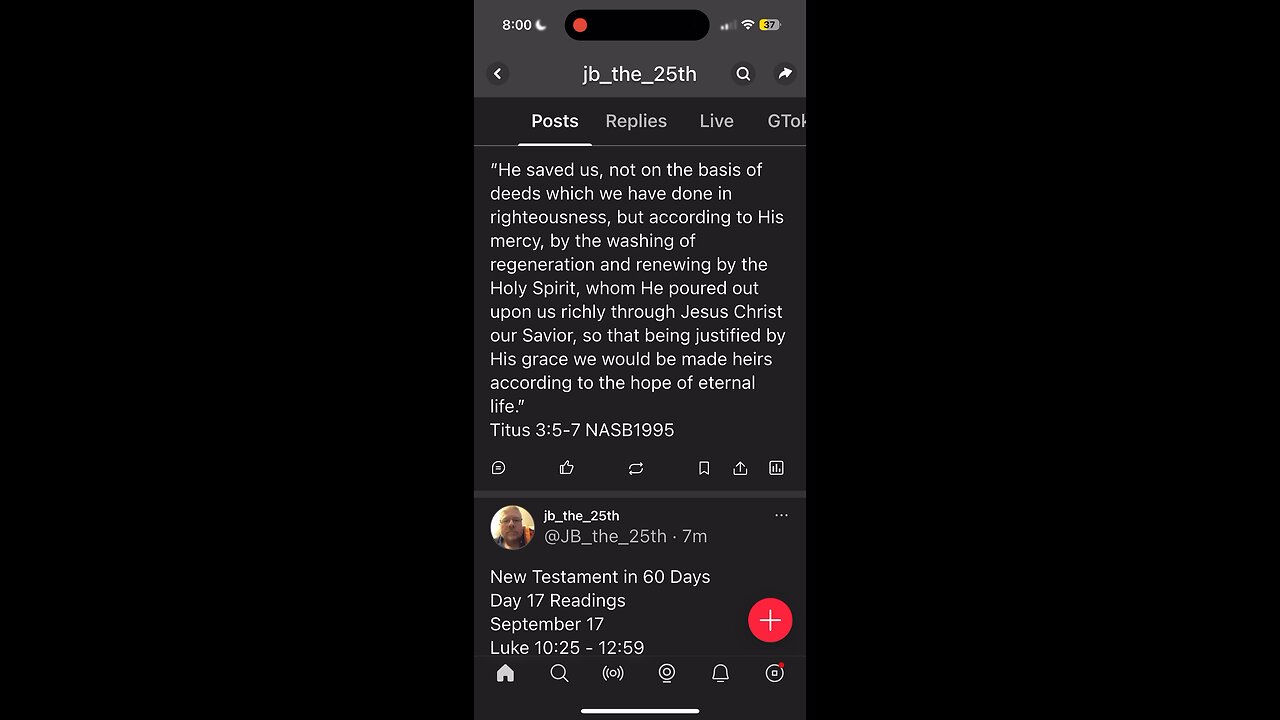Open the search tab in bottom bar
Screen dimensions: 1280x720
click(559, 673)
